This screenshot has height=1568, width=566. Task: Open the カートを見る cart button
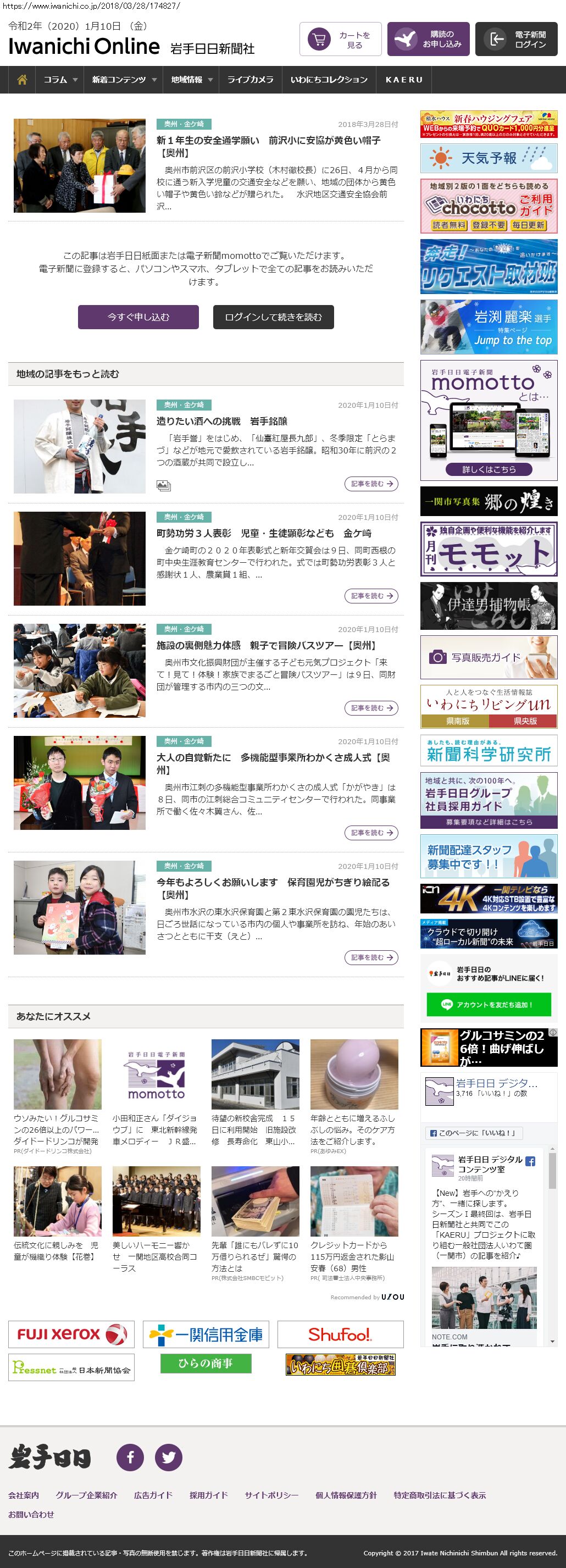(x=340, y=40)
